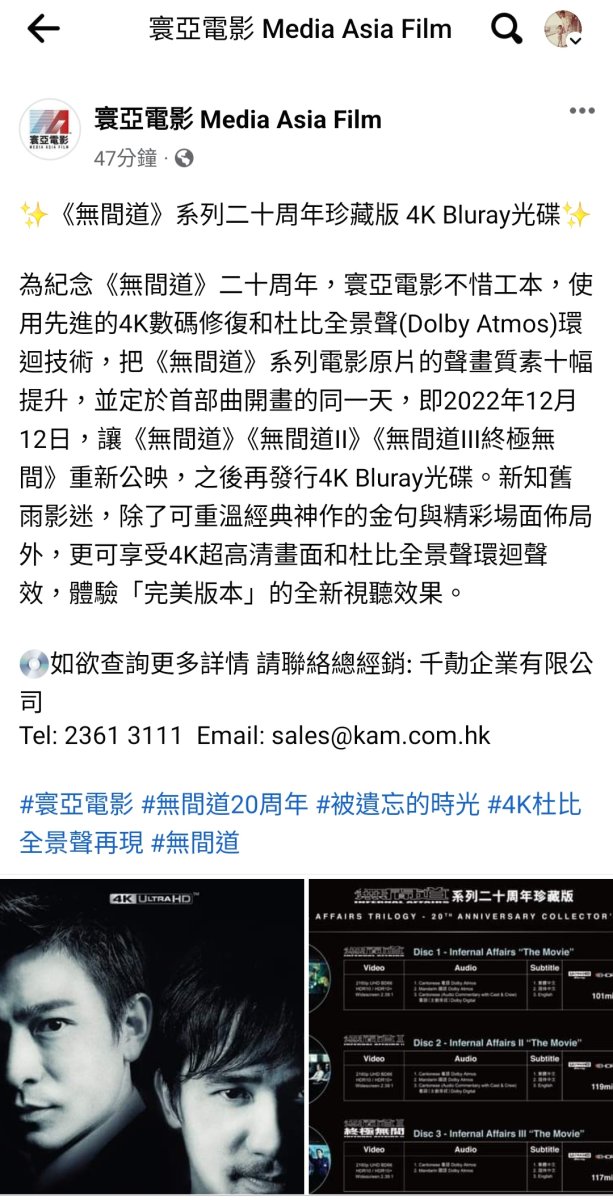Open hashtag #被遺忘的時光
Screen dimensions: 613x1200
[x=398, y=803]
